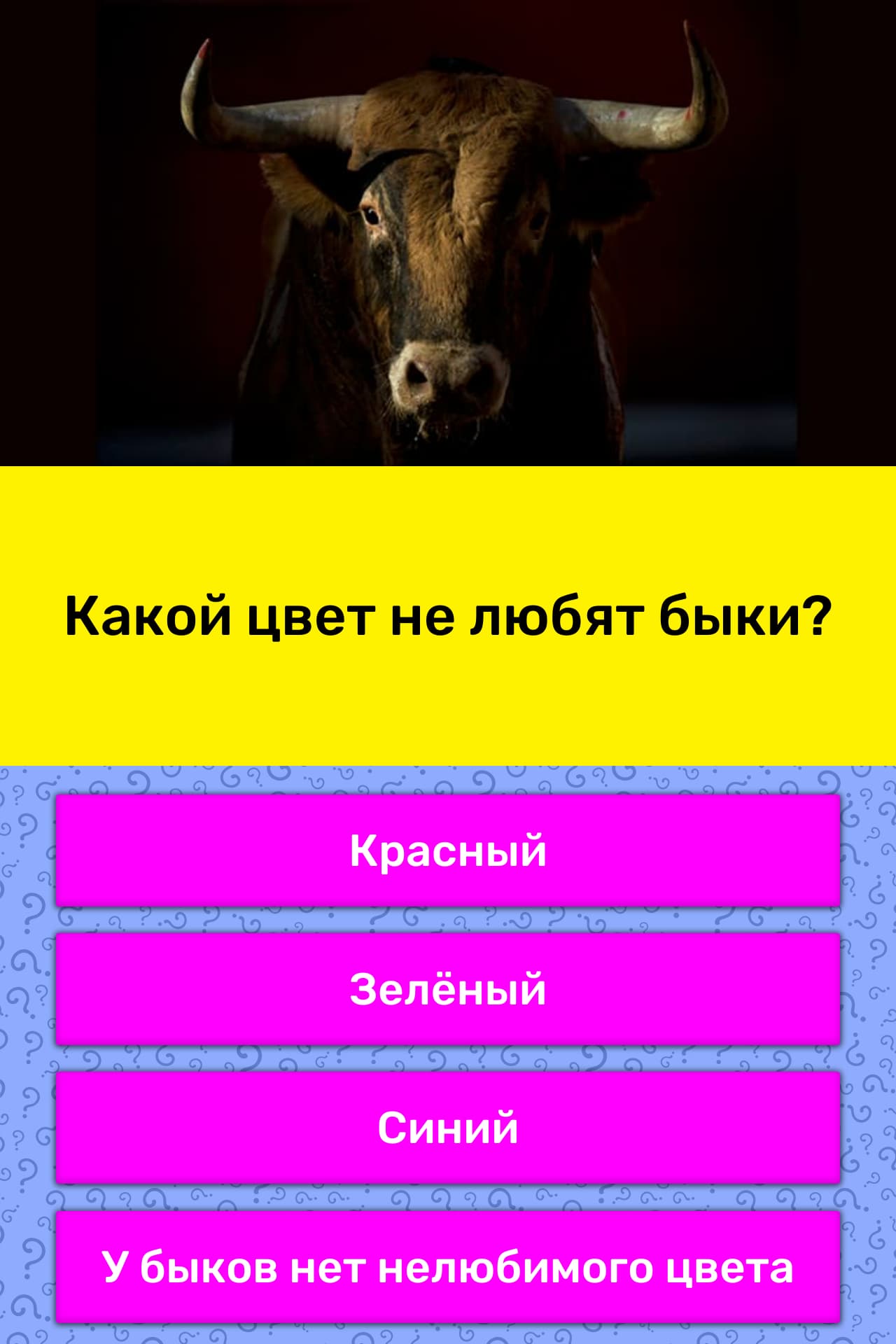This screenshot has height=1344, width=896.
Task: Choose "Зелёный" as the answer
Action: click(448, 989)
